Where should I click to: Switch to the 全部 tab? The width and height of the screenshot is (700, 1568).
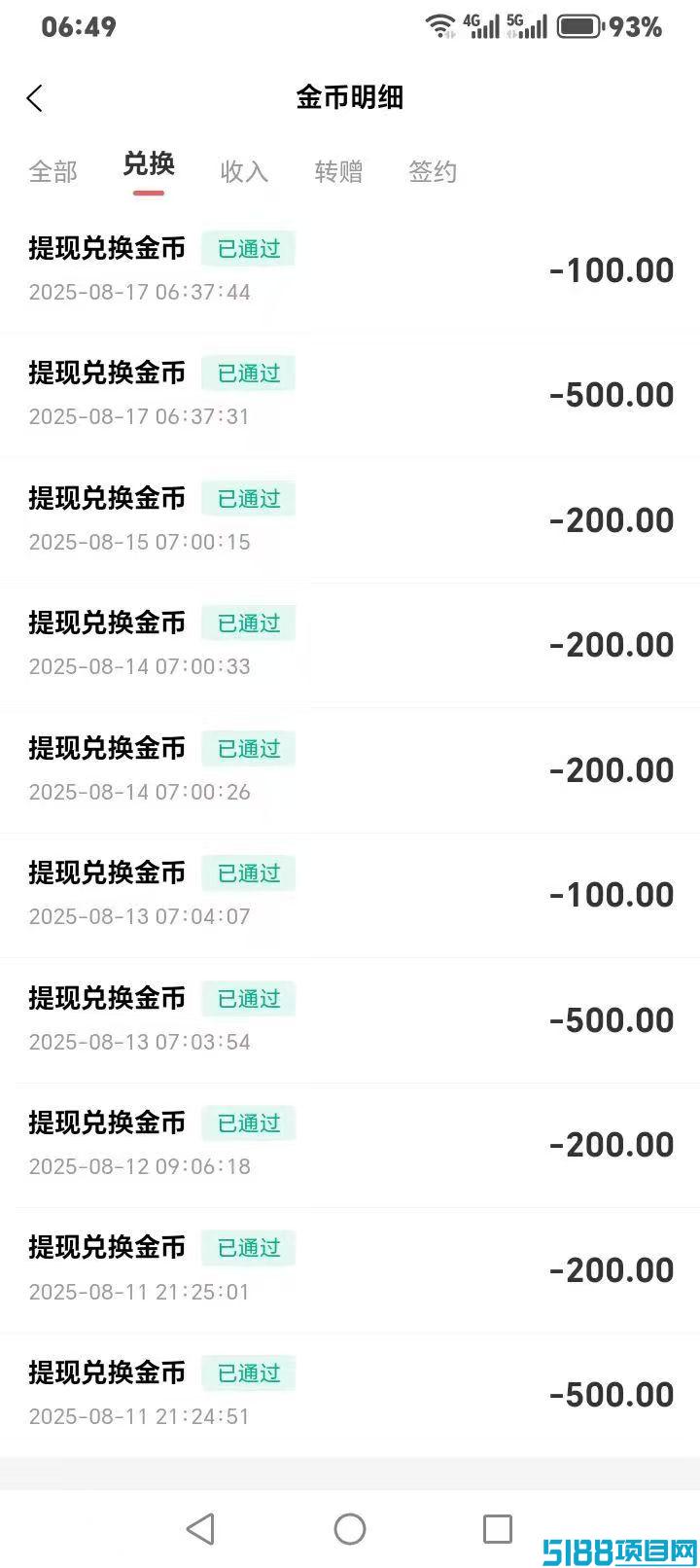point(53,172)
